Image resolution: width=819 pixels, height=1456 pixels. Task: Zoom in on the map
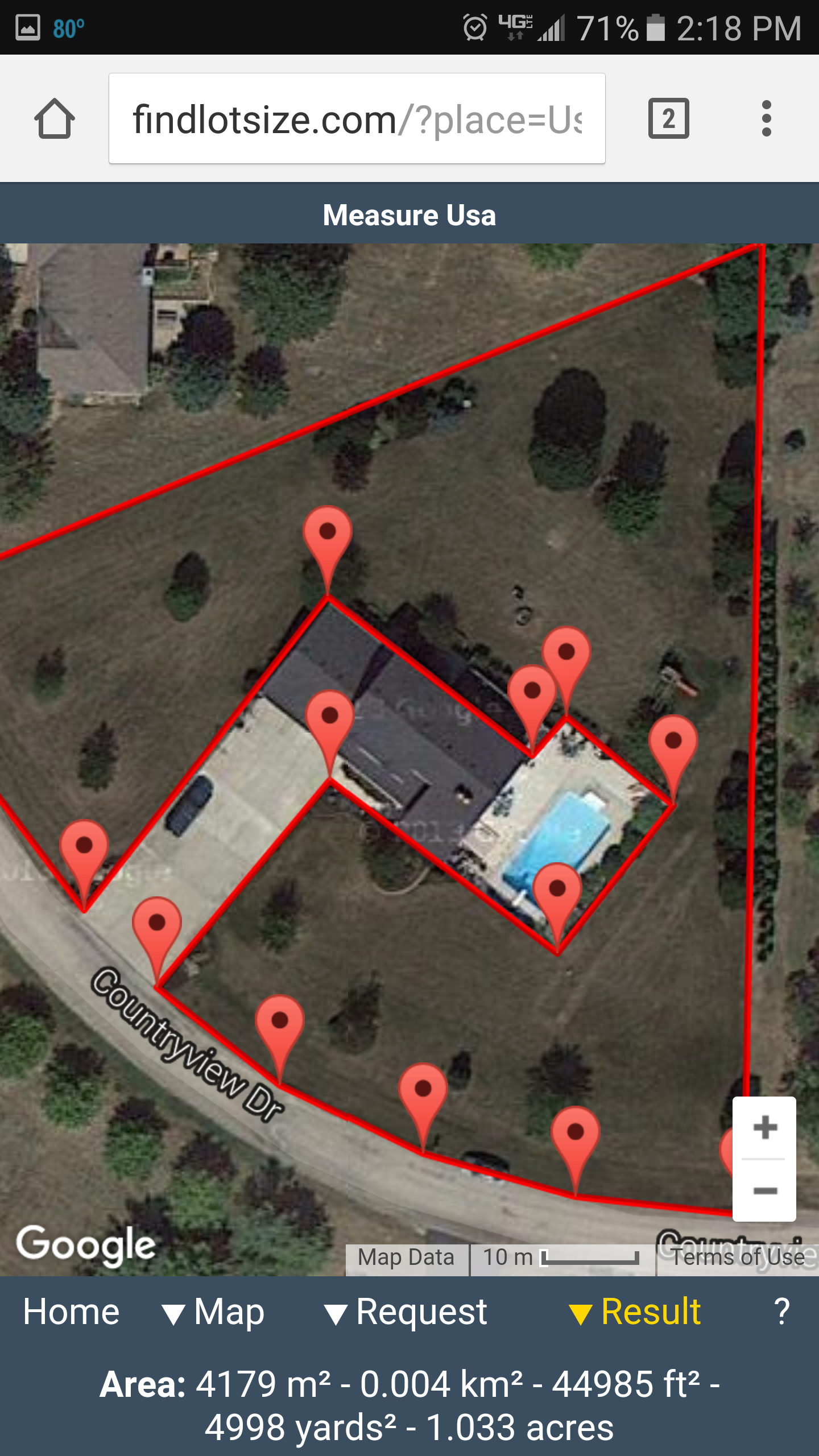pyautogui.click(x=764, y=1128)
